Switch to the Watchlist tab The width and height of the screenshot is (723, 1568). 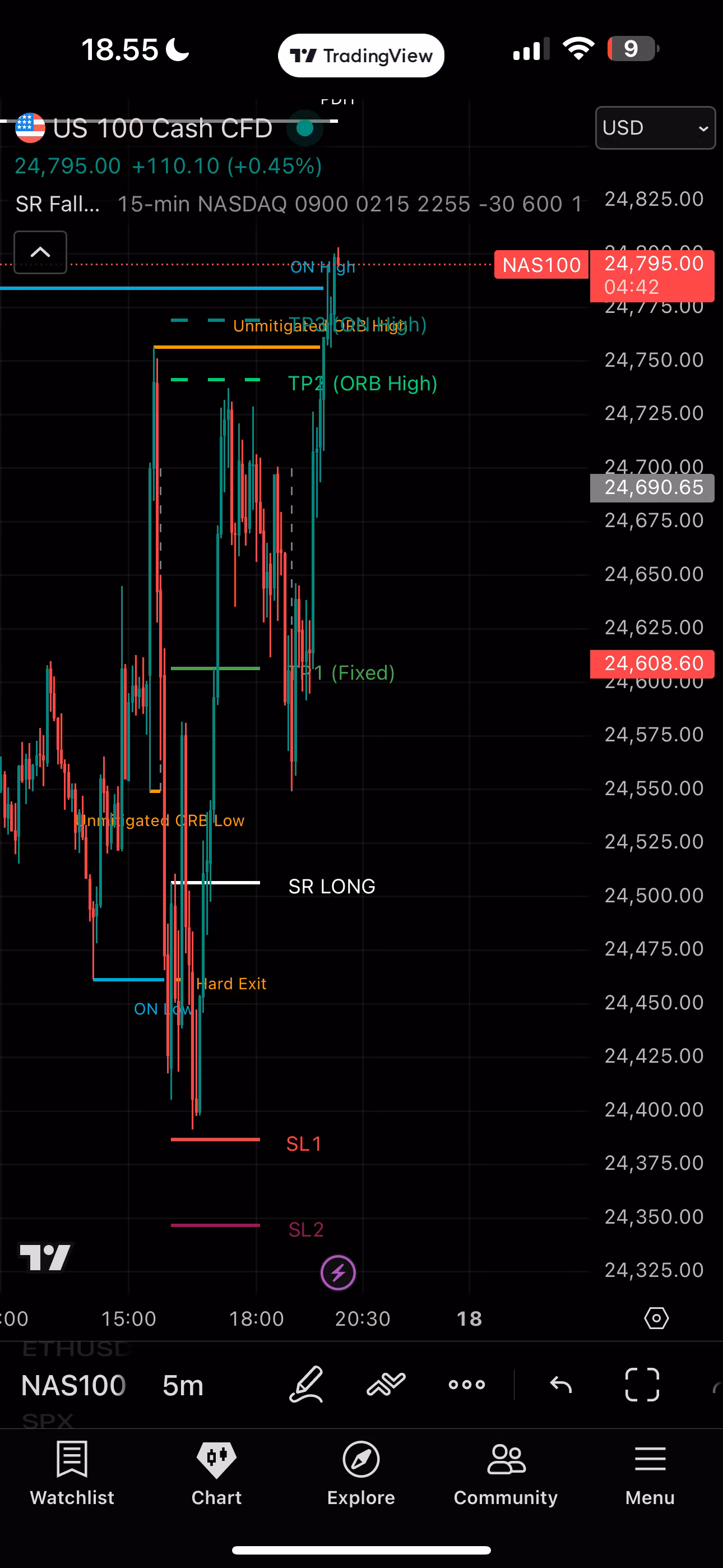tap(72, 1473)
